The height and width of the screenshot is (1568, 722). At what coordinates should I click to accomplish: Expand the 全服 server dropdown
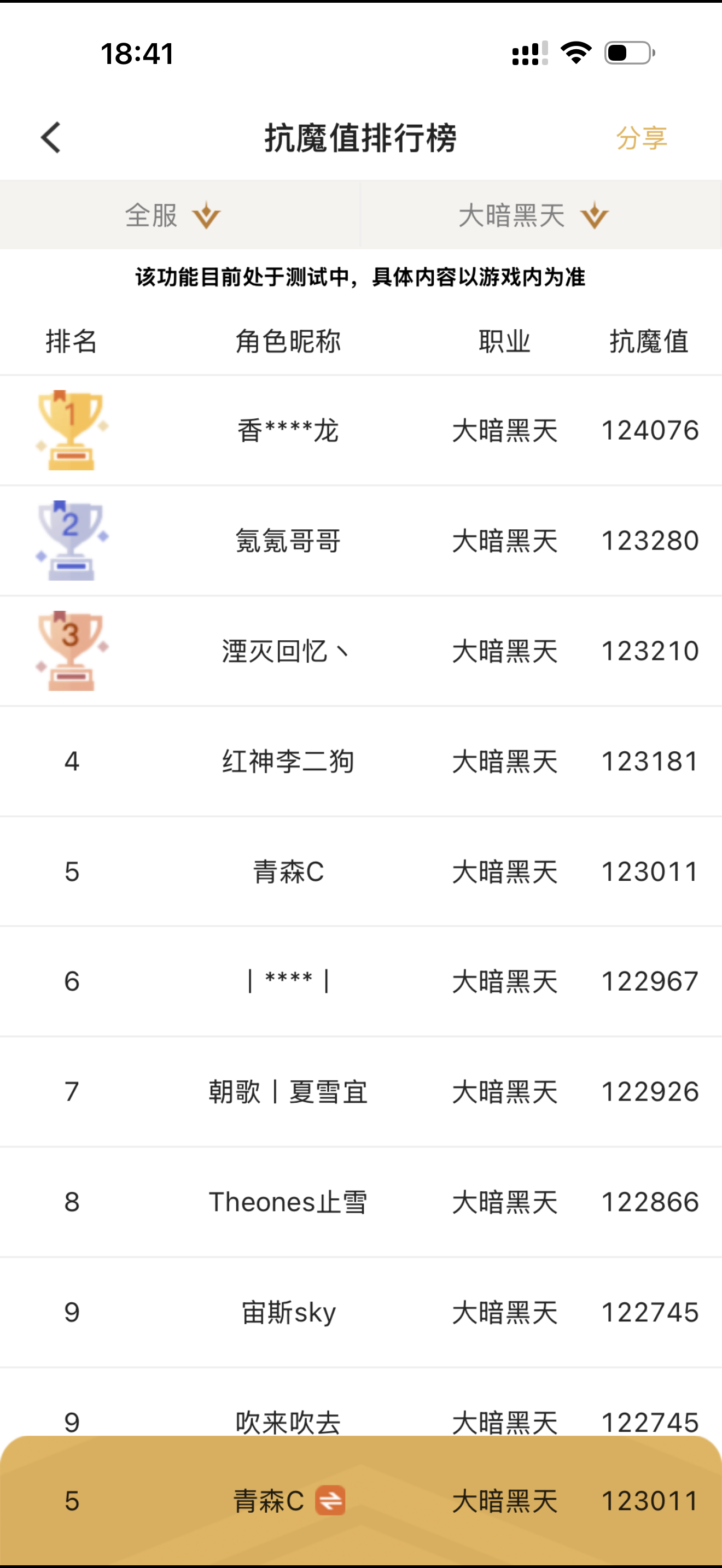pos(173,215)
